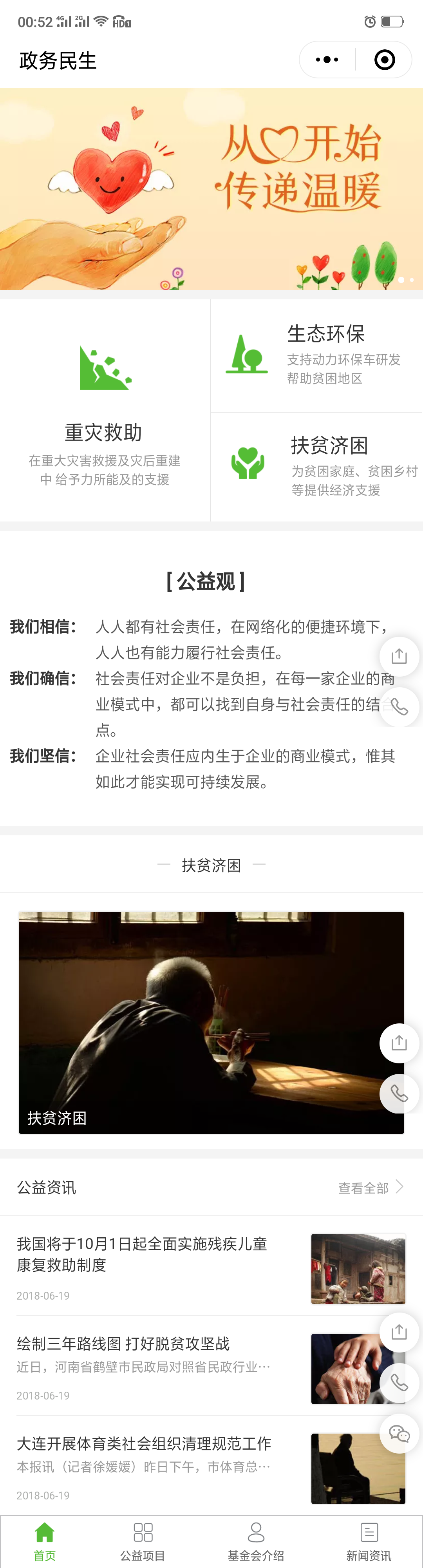Screen dimensions: 423x1568
Task: Open the 从心开始 传递温暖 banner
Action: tap(211, 189)
